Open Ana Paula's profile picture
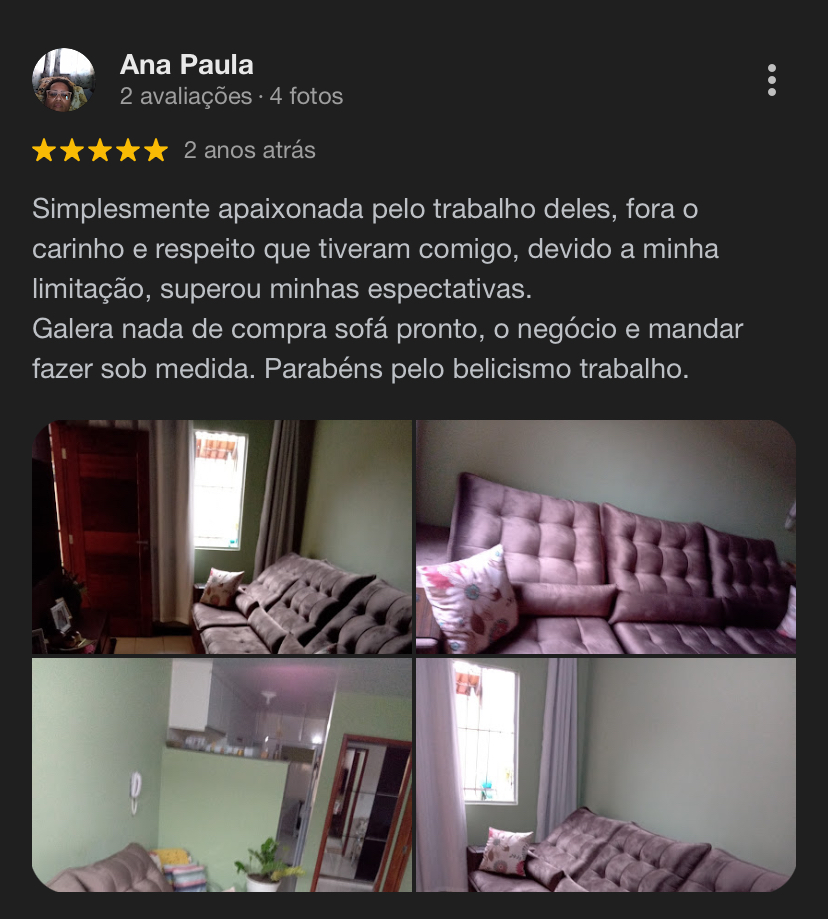The width and height of the screenshot is (828, 919). pyautogui.click(x=64, y=80)
